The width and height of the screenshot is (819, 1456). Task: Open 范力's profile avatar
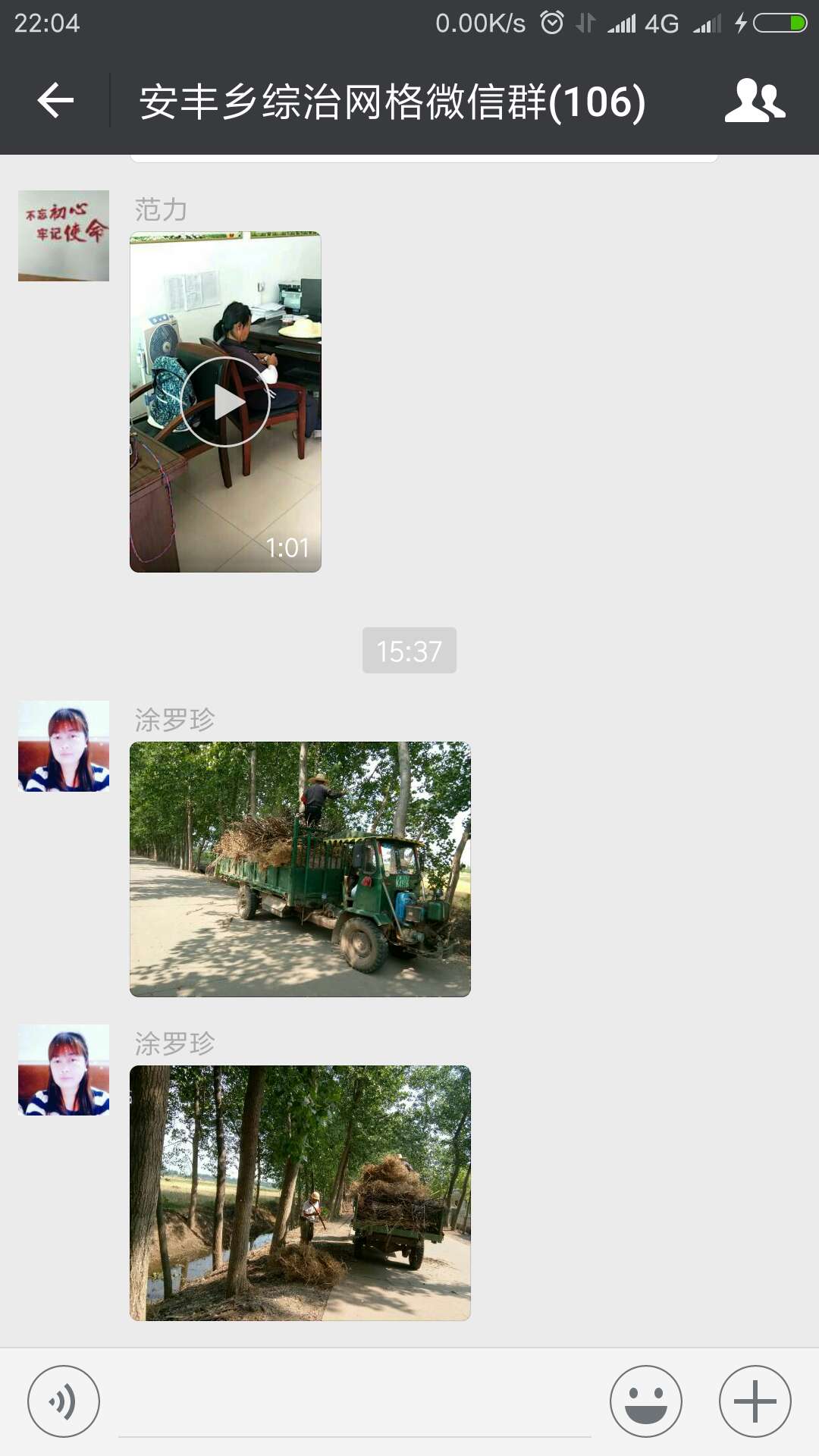coord(64,236)
